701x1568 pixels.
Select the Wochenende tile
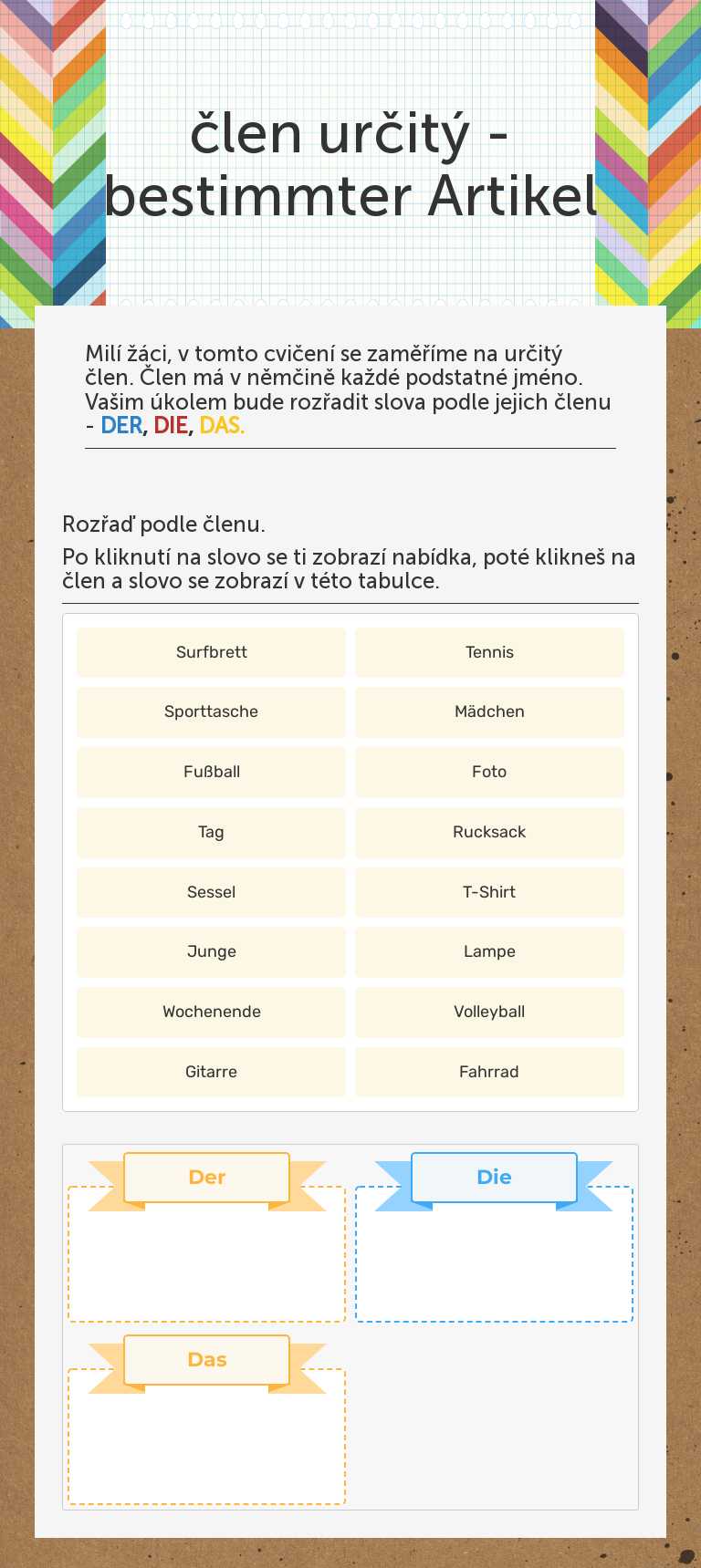(211, 1012)
